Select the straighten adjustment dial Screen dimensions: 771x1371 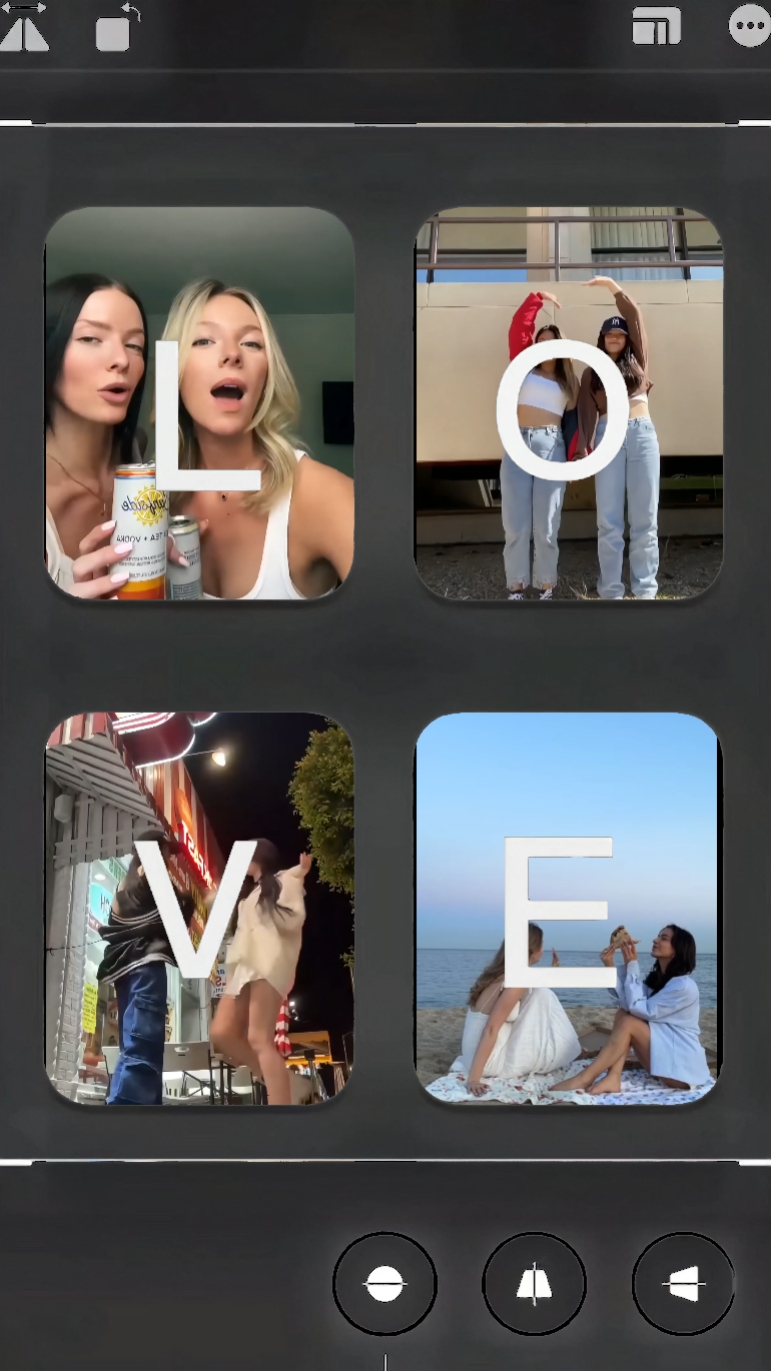click(385, 1283)
